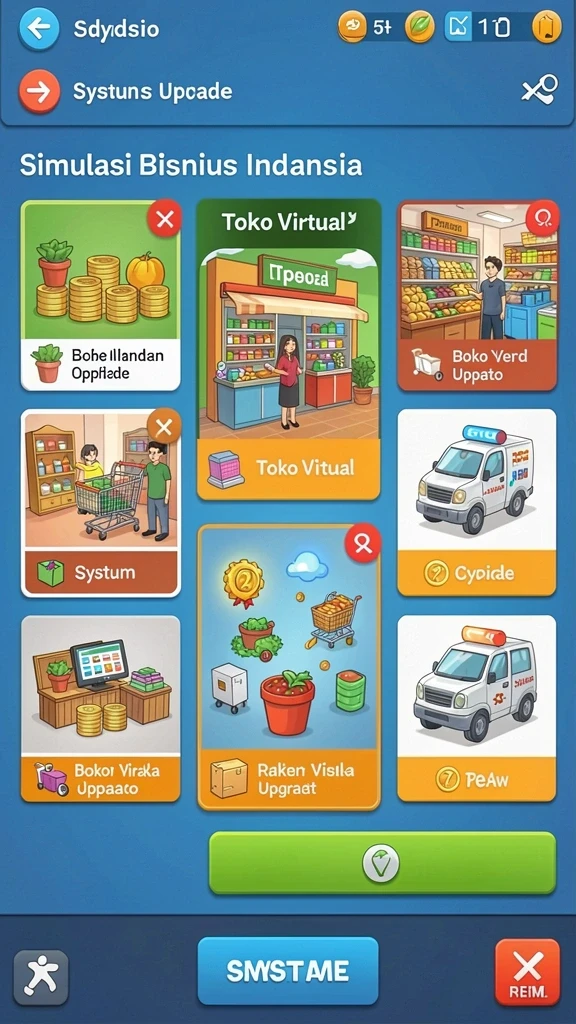Open the Bohe Illandan Oppfiade card
Image resolution: width=576 pixels, height=1024 pixels.
[x=101, y=295]
